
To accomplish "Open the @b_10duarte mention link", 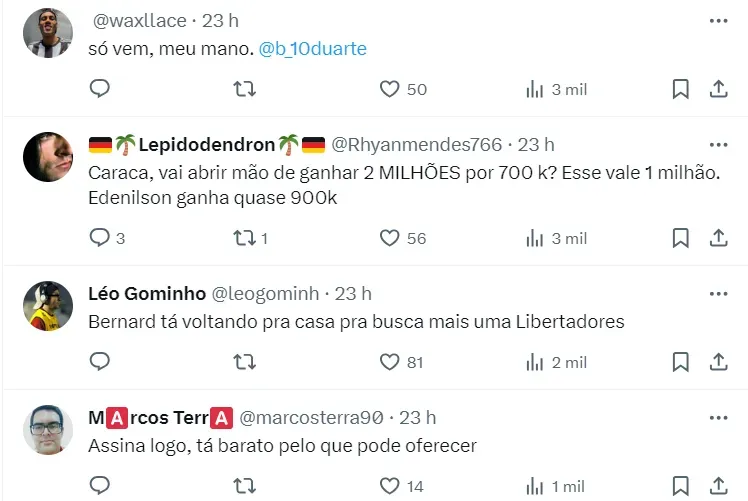I will pyautogui.click(x=312, y=49).
